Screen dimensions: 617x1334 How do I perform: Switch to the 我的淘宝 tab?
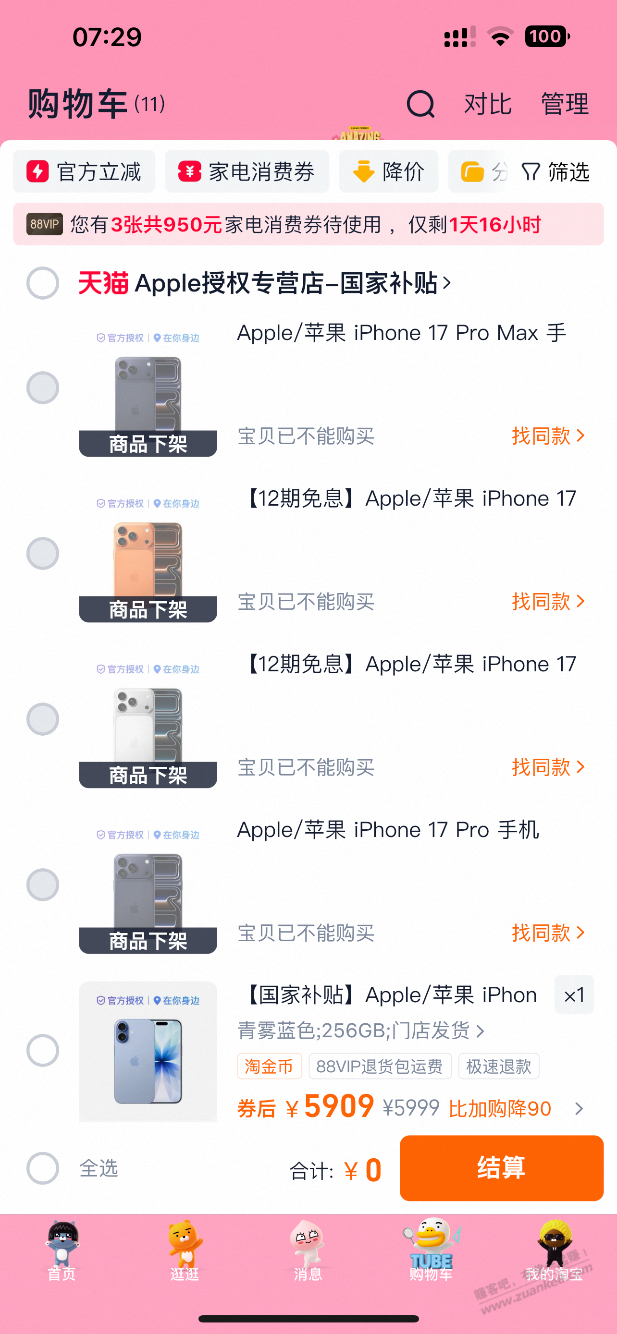click(555, 1251)
